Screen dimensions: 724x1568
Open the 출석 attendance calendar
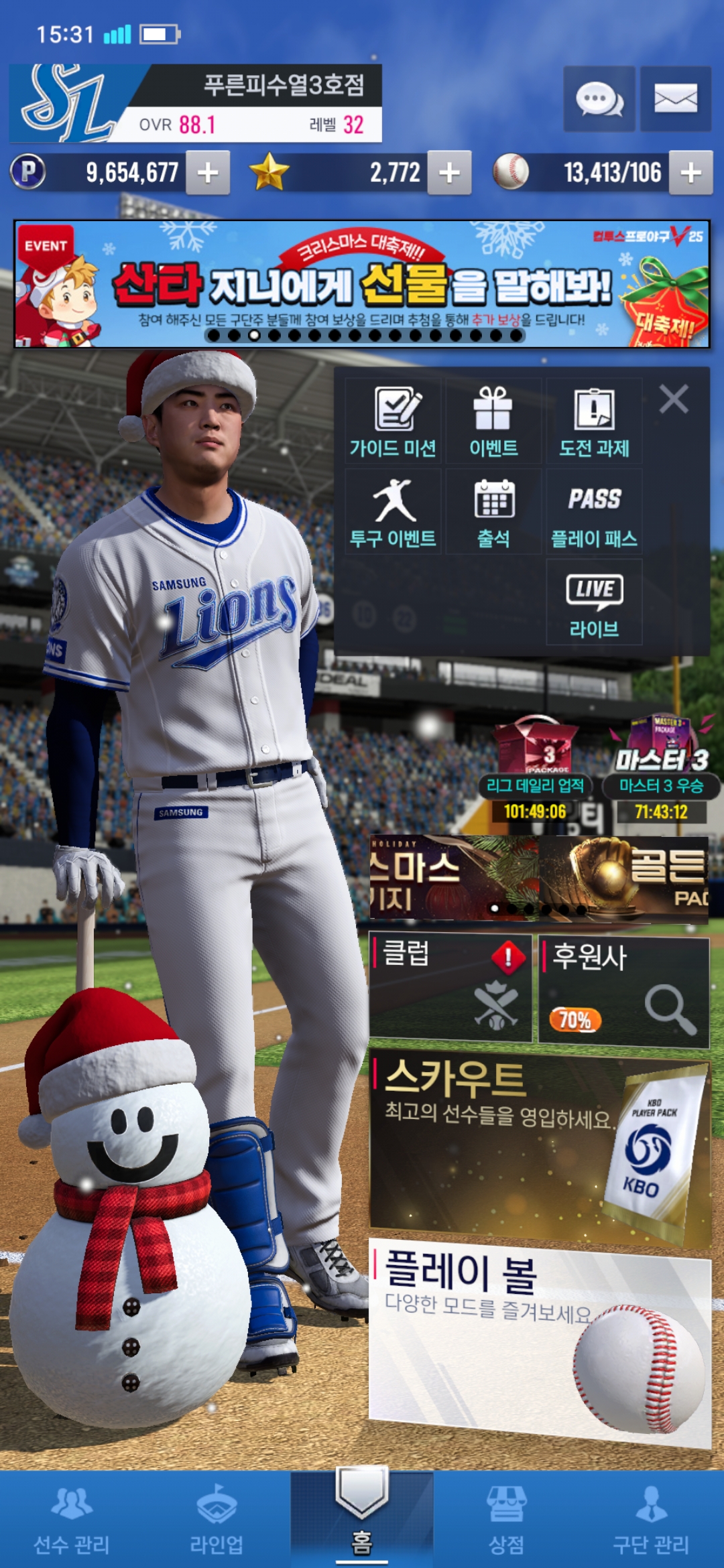[493, 513]
